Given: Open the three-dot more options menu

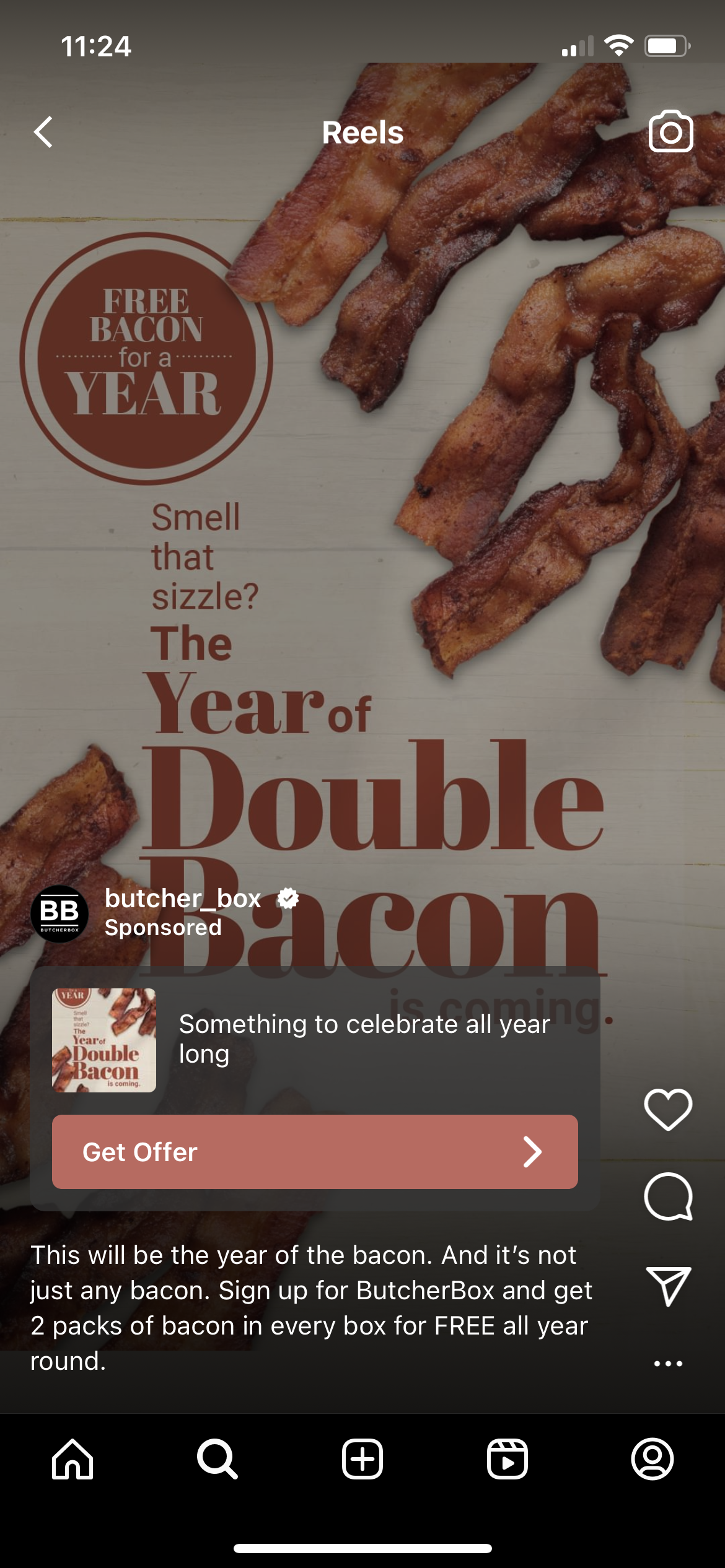Looking at the screenshot, I should [668, 1364].
